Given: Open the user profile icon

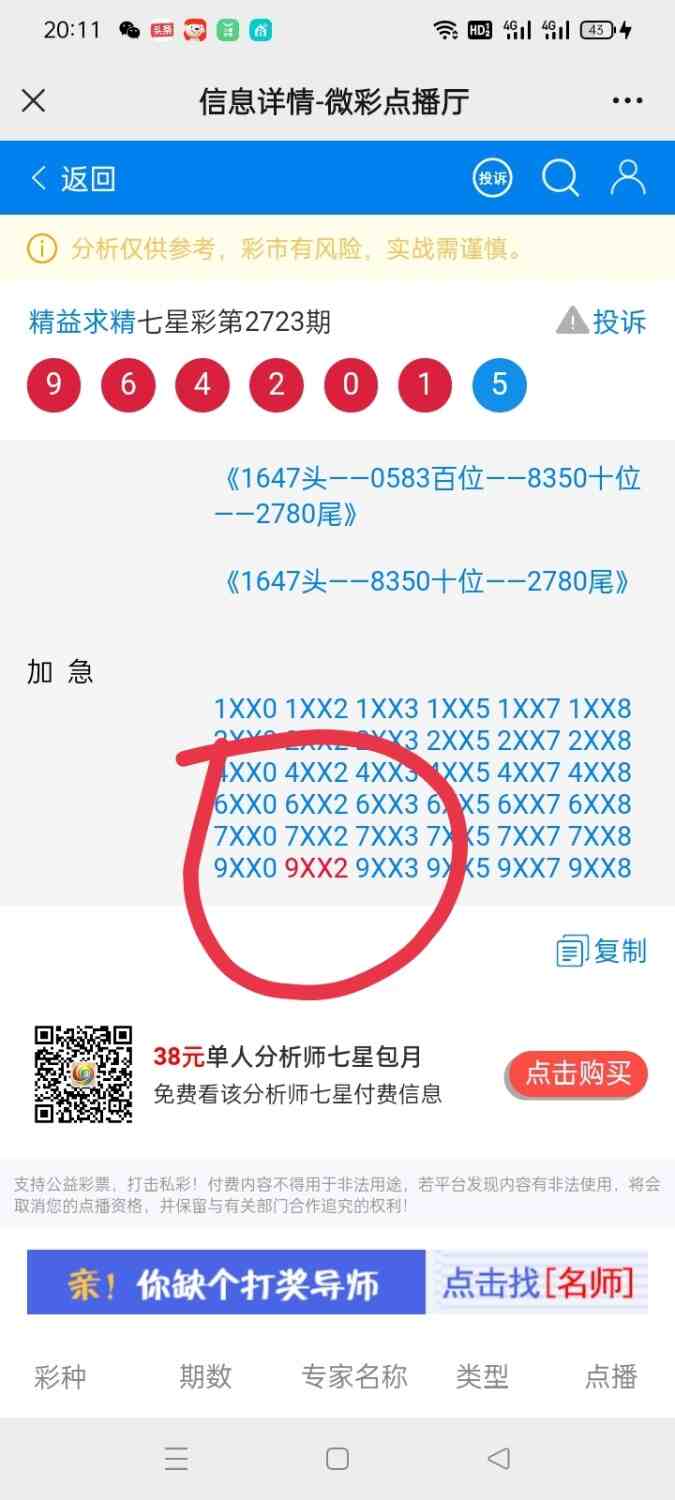Looking at the screenshot, I should (628, 178).
